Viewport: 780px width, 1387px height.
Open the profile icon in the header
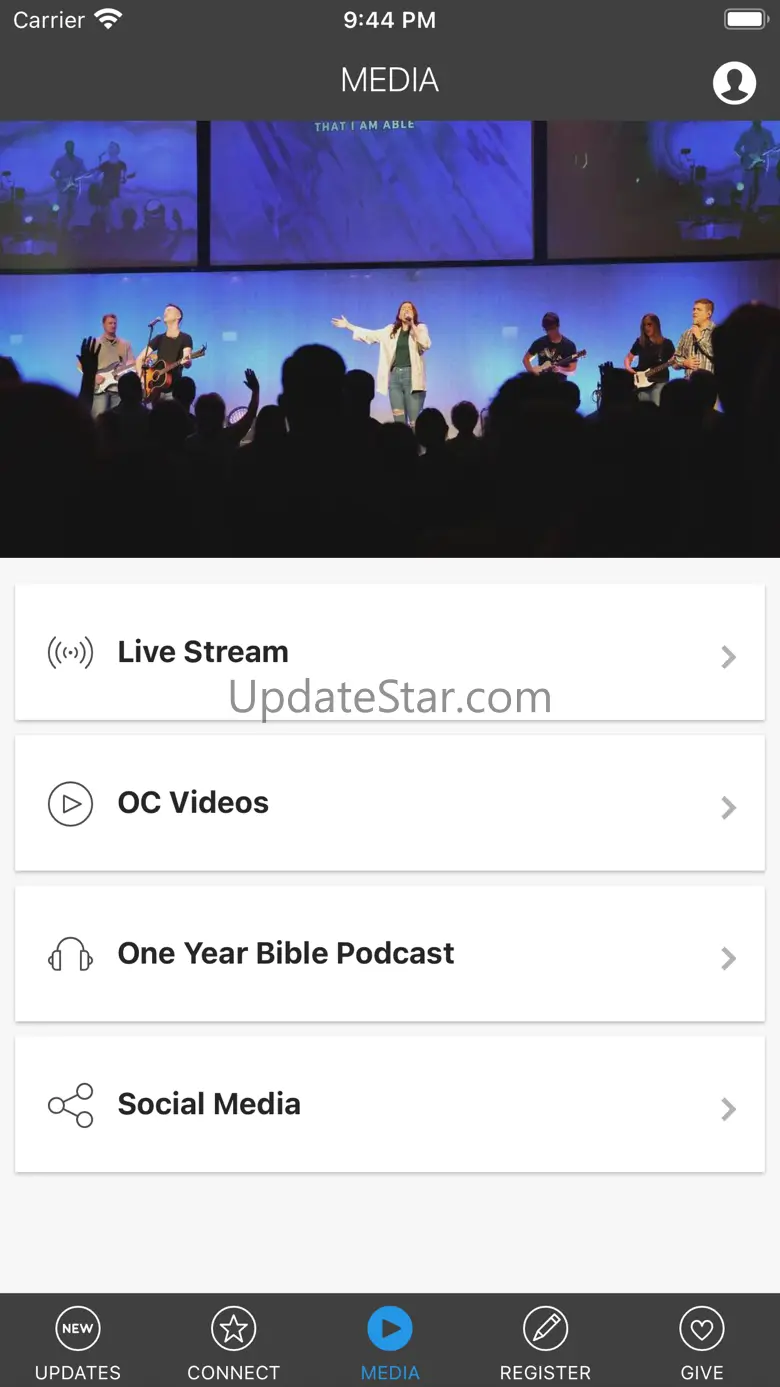click(734, 82)
